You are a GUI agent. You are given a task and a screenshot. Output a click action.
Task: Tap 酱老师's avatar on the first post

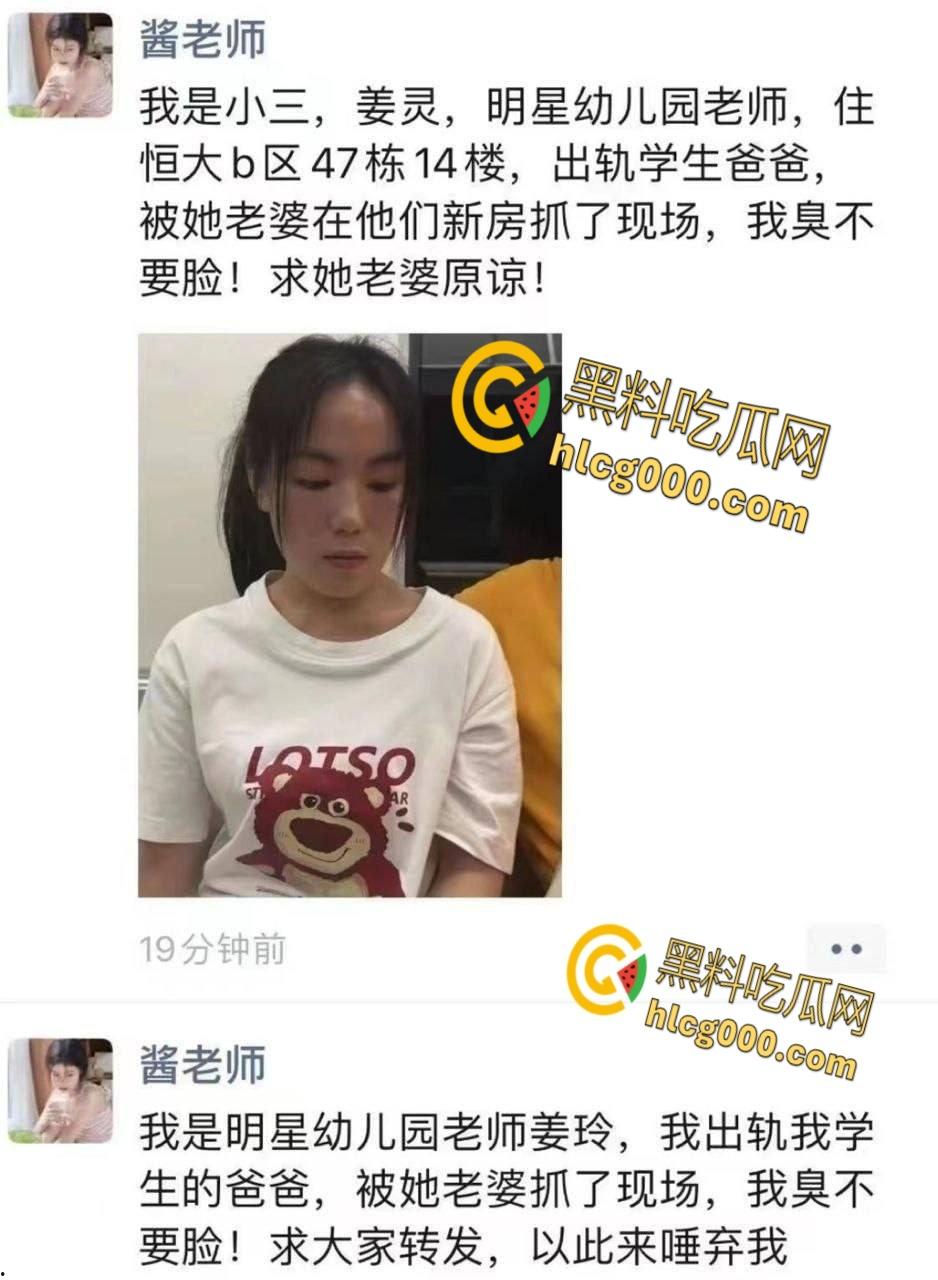pos(60,65)
